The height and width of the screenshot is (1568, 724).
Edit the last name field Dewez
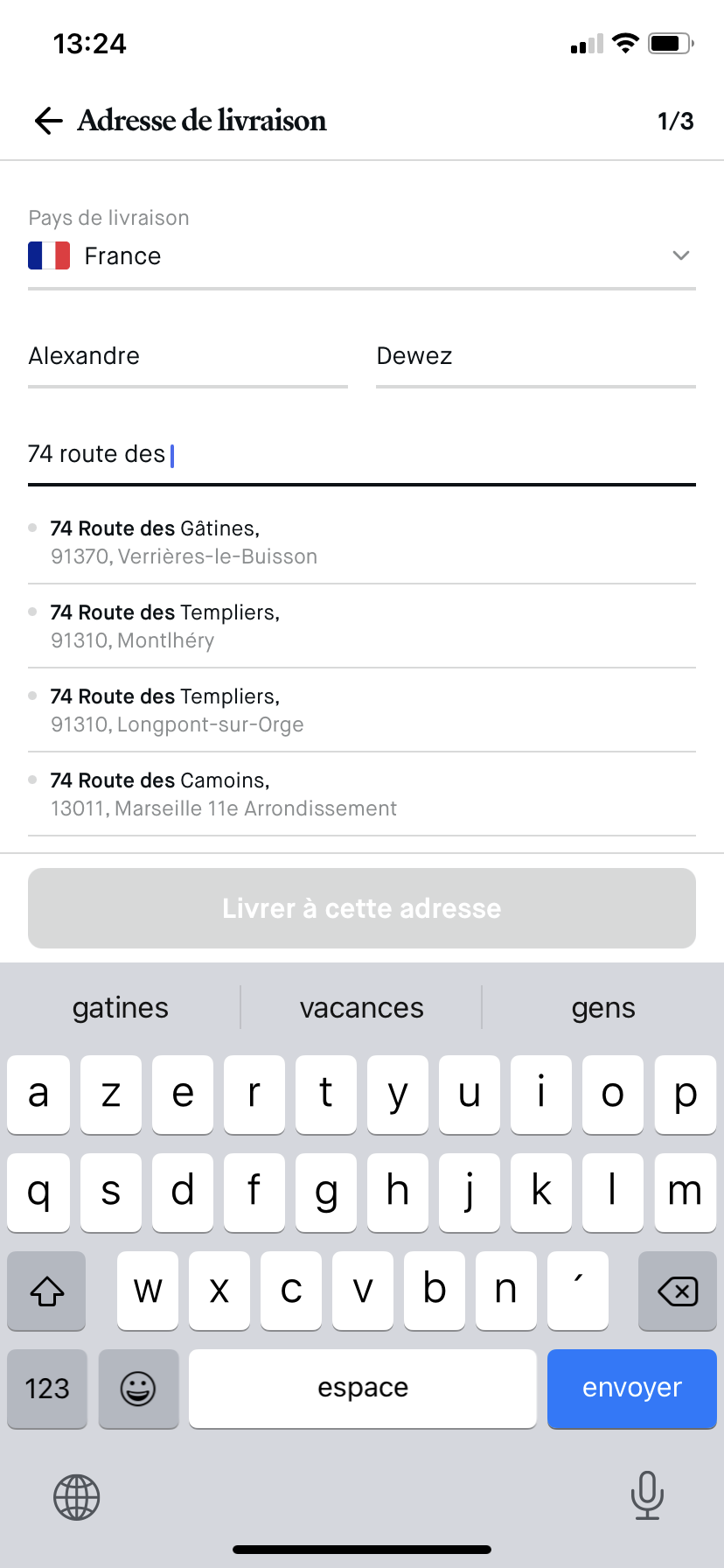pyautogui.click(x=535, y=356)
